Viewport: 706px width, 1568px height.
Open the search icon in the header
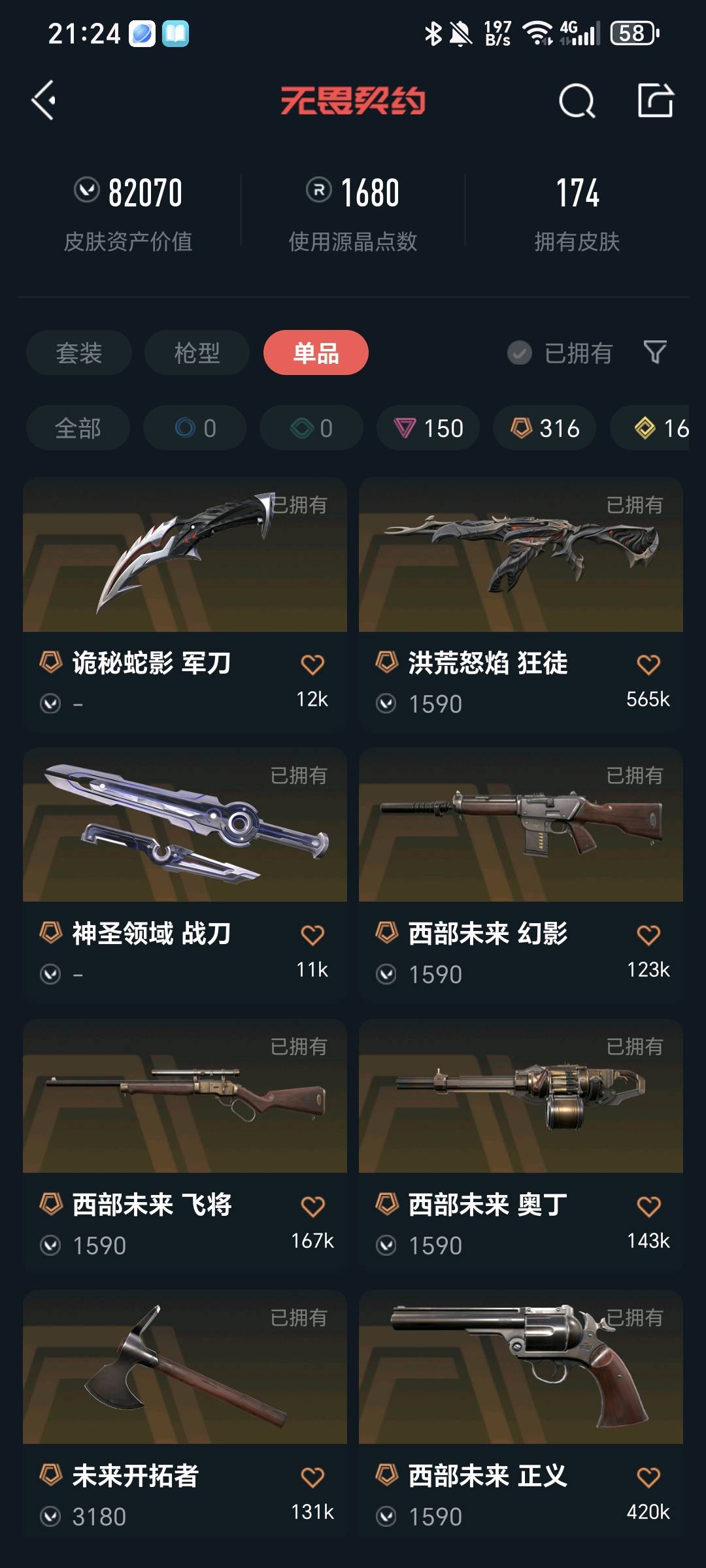(577, 101)
